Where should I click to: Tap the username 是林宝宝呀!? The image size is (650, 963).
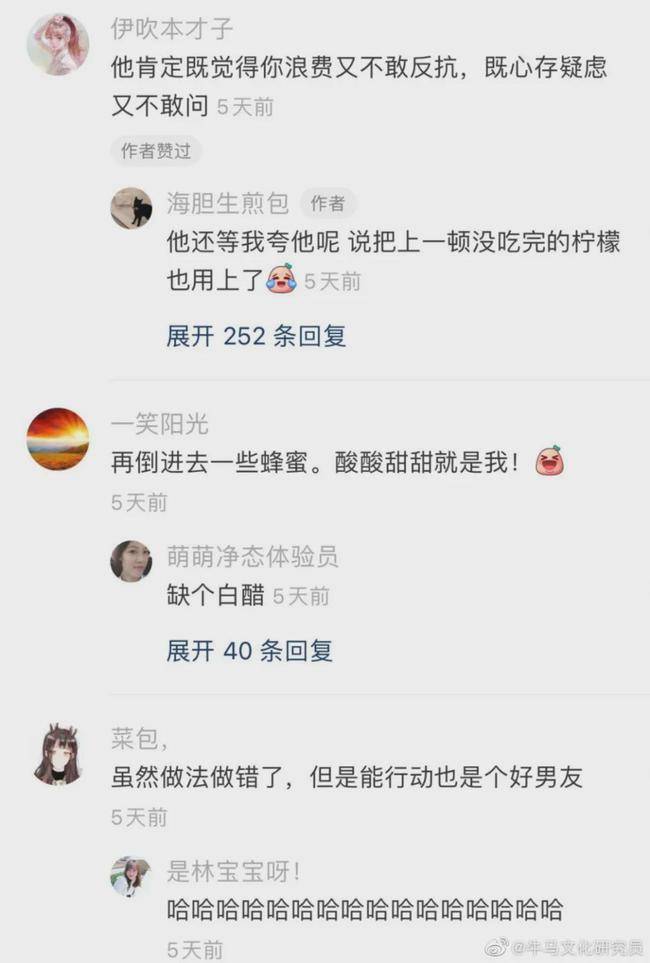(x=234, y=872)
